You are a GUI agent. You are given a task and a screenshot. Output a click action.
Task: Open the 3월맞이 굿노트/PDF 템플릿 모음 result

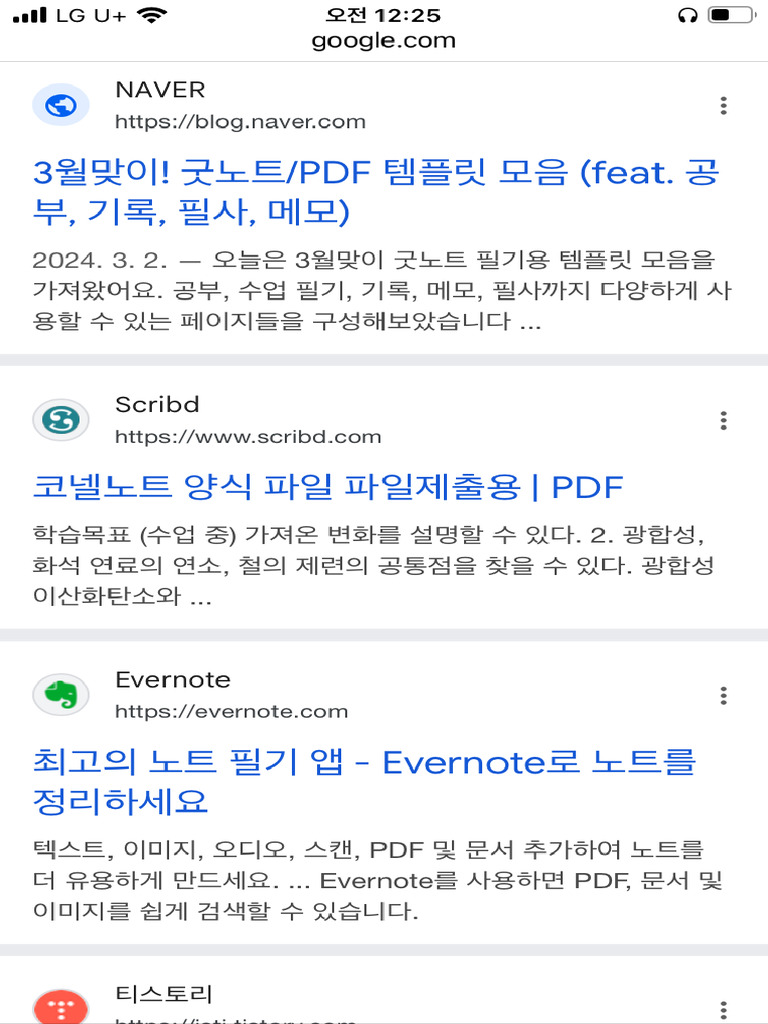point(375,192)
